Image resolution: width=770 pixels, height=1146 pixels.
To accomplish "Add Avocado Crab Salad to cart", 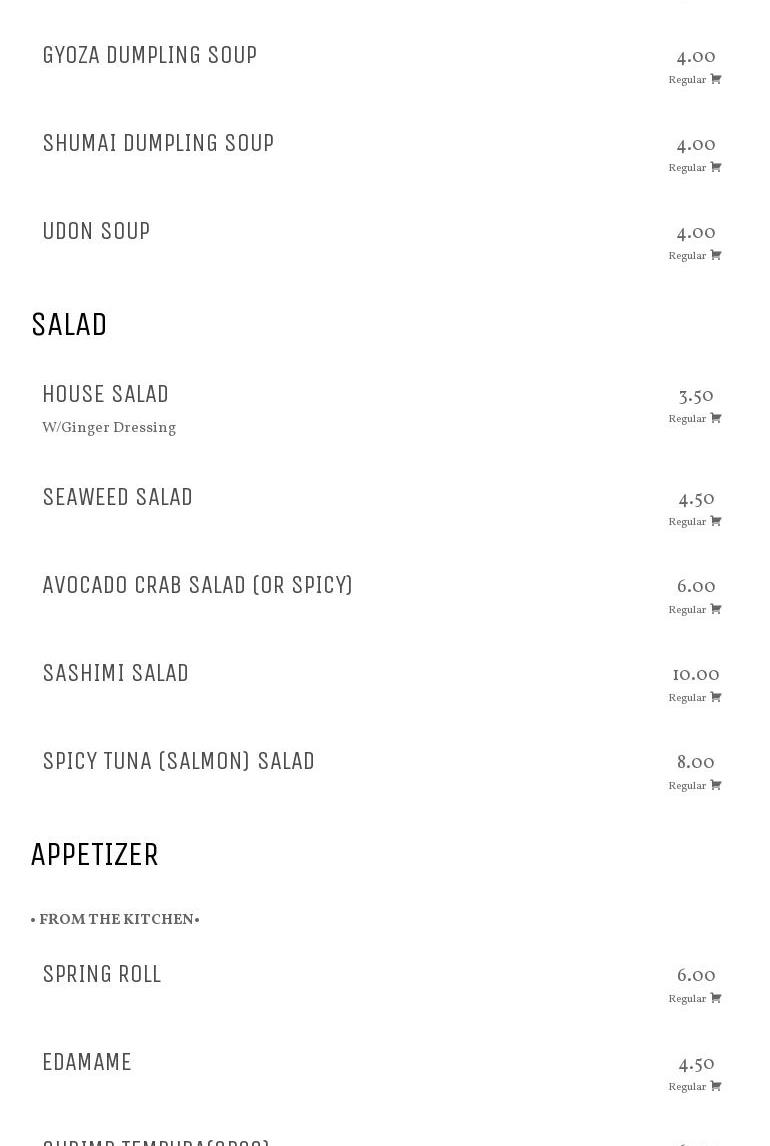I will coord(715,610).
